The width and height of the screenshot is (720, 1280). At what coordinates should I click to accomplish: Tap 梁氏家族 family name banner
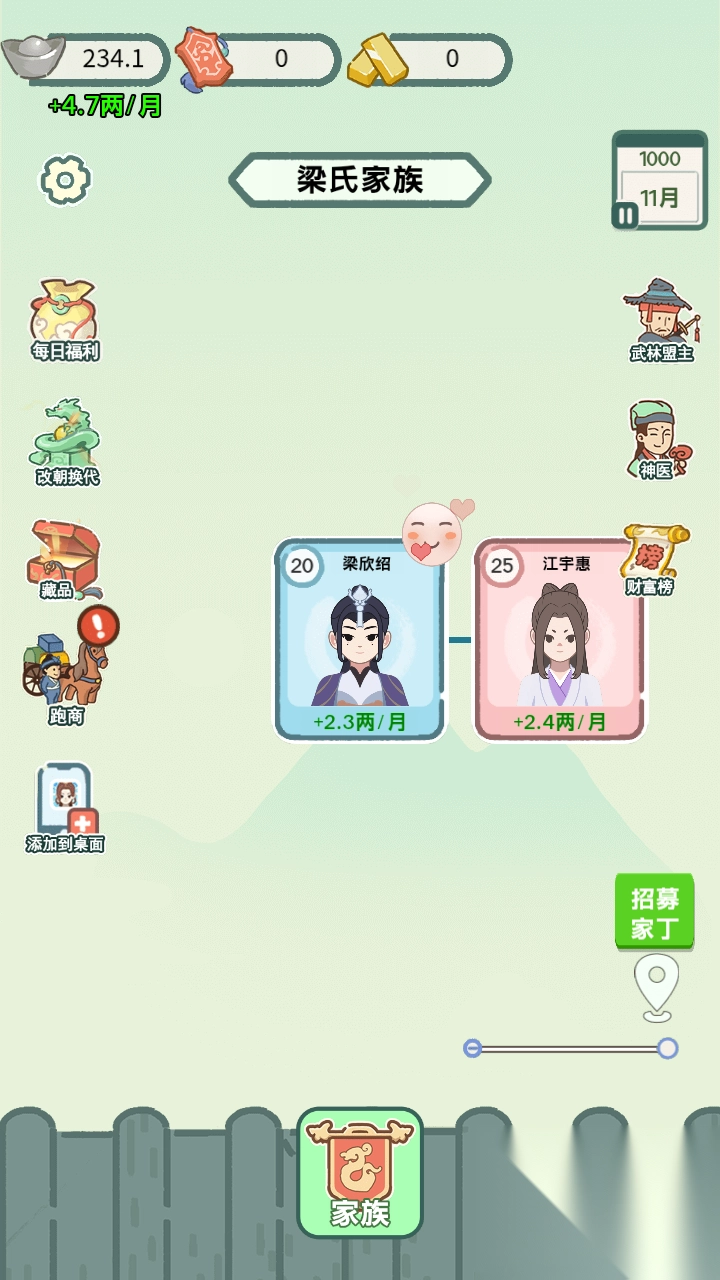point(360,180)
